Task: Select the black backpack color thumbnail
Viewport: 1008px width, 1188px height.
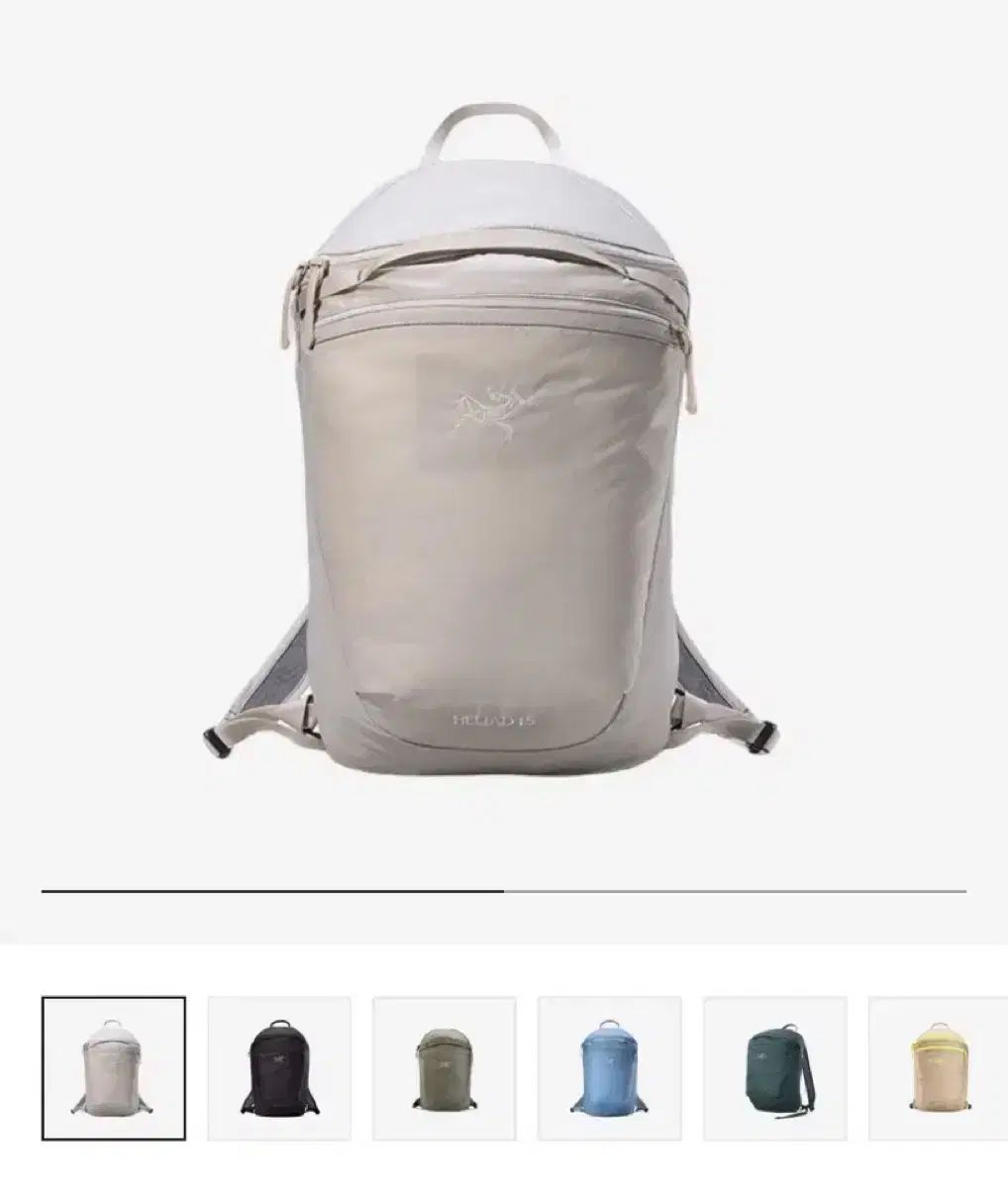Action: coord(279,1068)
